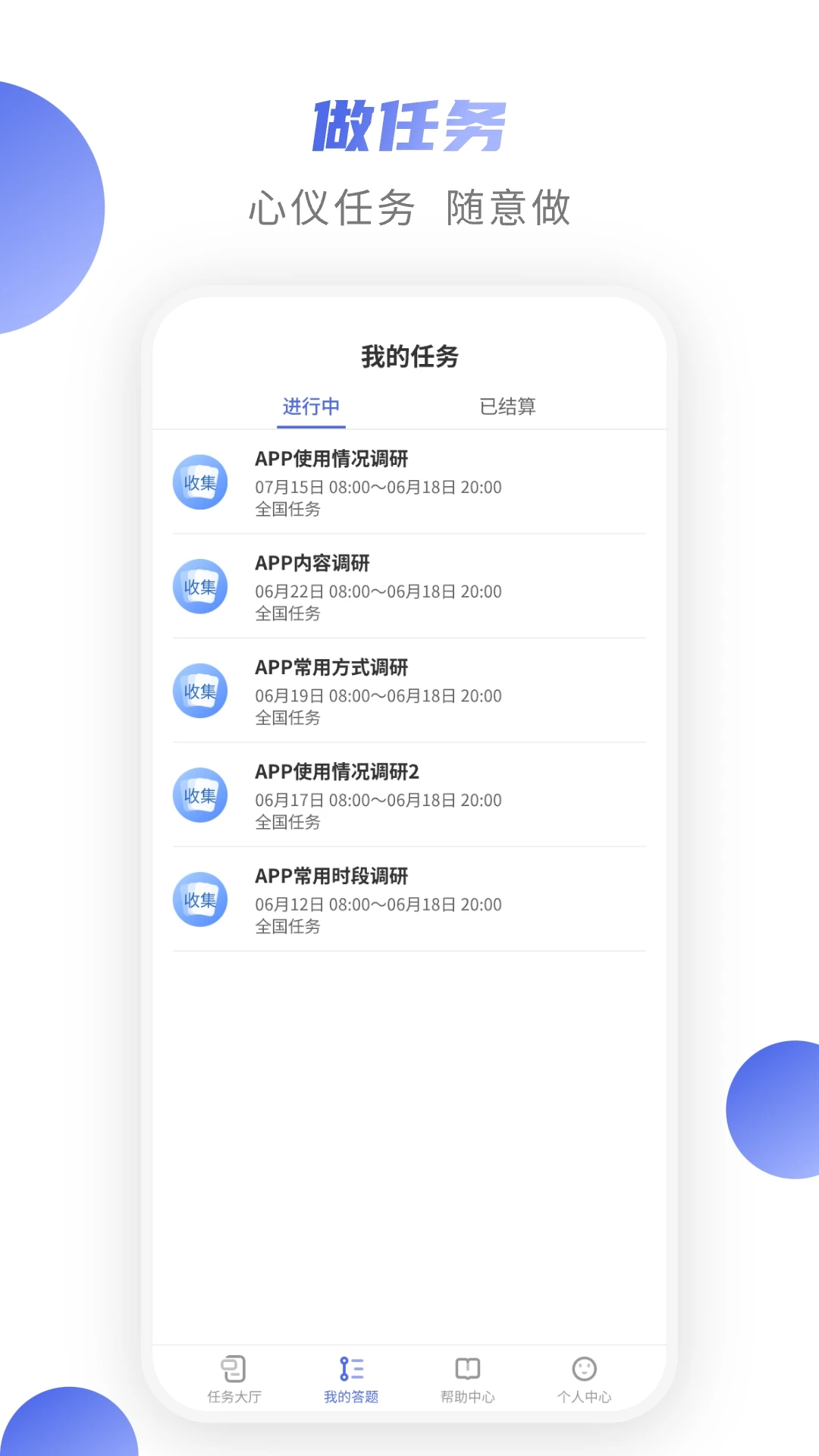Open the APP常用时段调研 task
This screenshot has height=1456, width=819.
tap(331, 877)
